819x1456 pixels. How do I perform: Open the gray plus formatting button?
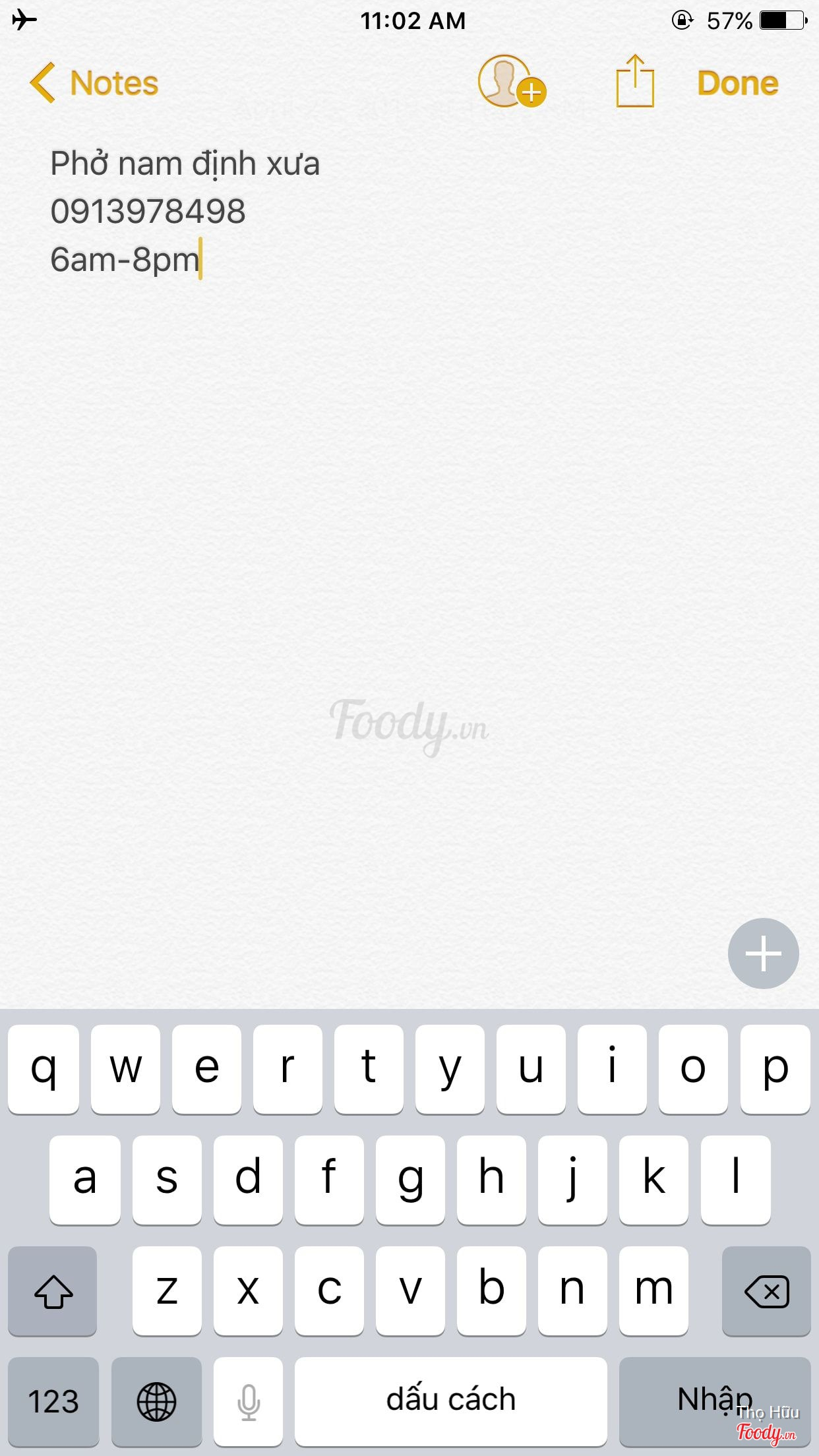(x=763, y=954)
